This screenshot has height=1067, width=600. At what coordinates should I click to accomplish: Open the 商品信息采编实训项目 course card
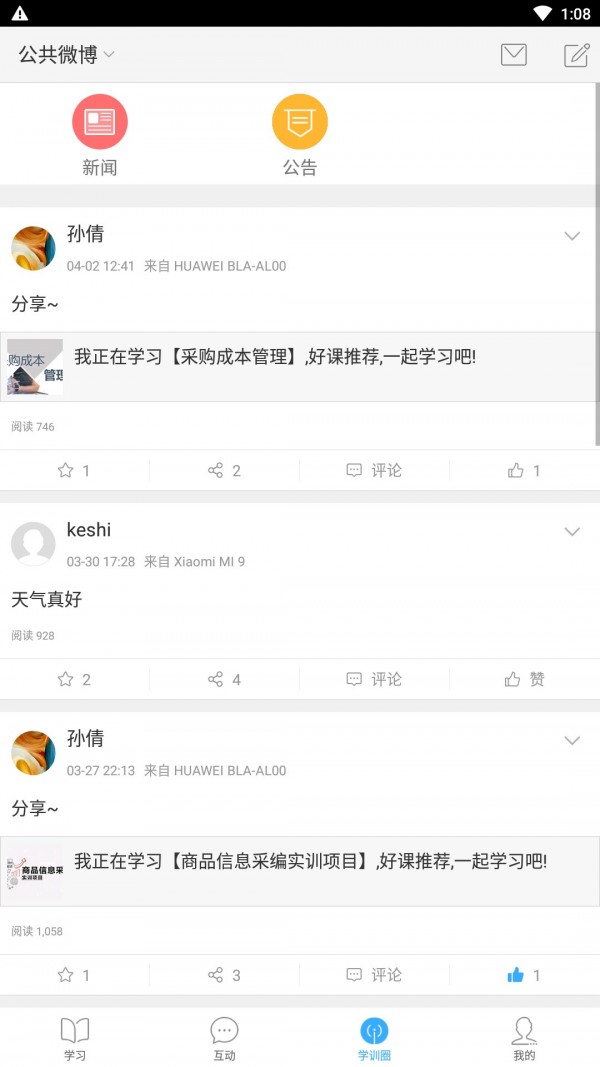[300, 871]
